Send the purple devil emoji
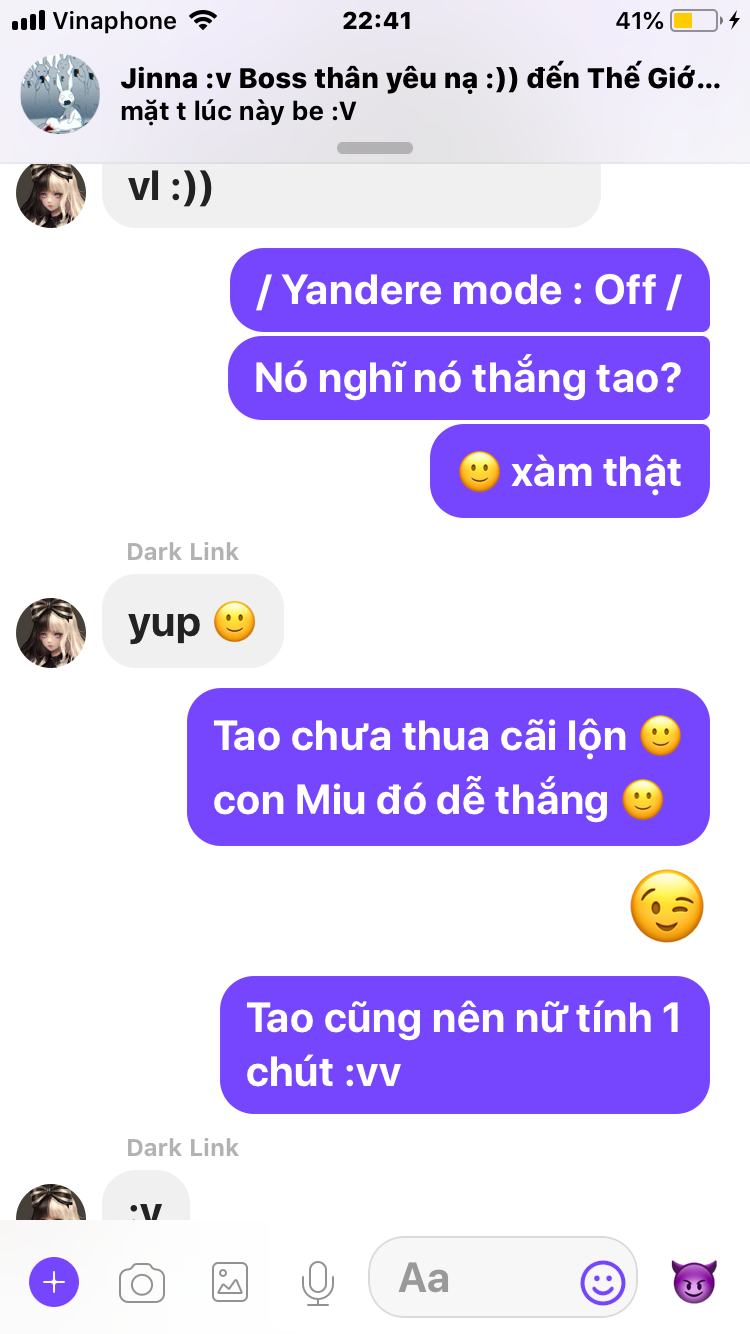750x1334 pixels. [694, 1281]
